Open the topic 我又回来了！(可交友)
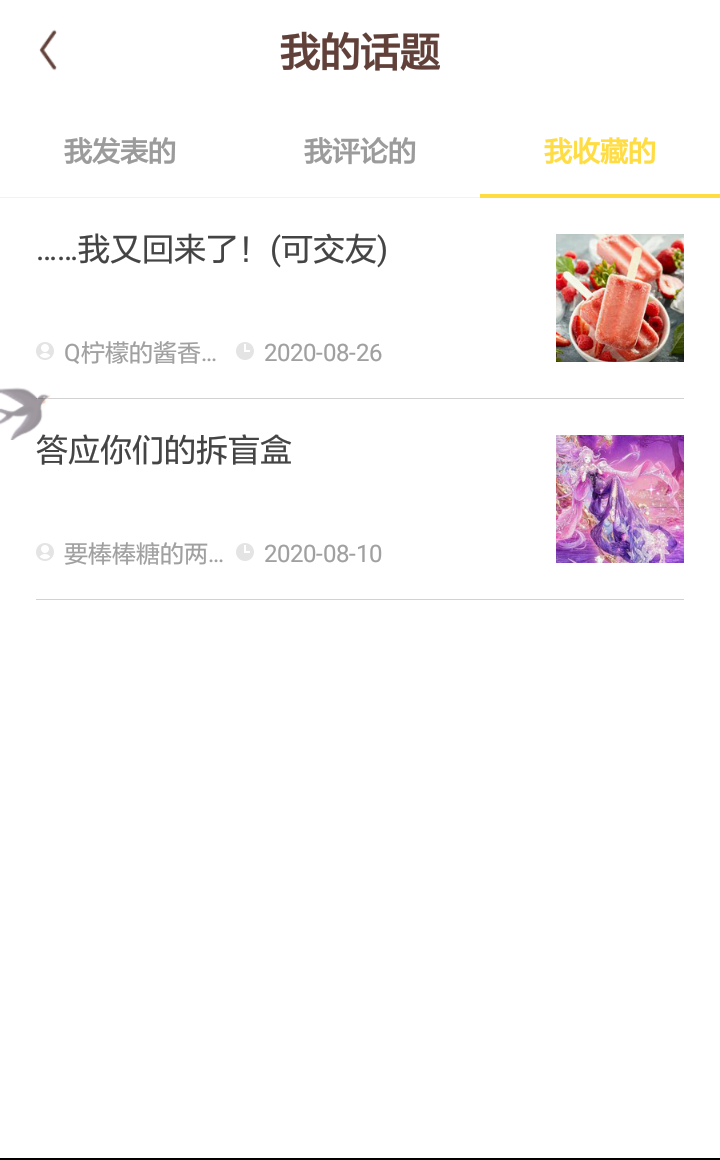 (x=212, y=250)
